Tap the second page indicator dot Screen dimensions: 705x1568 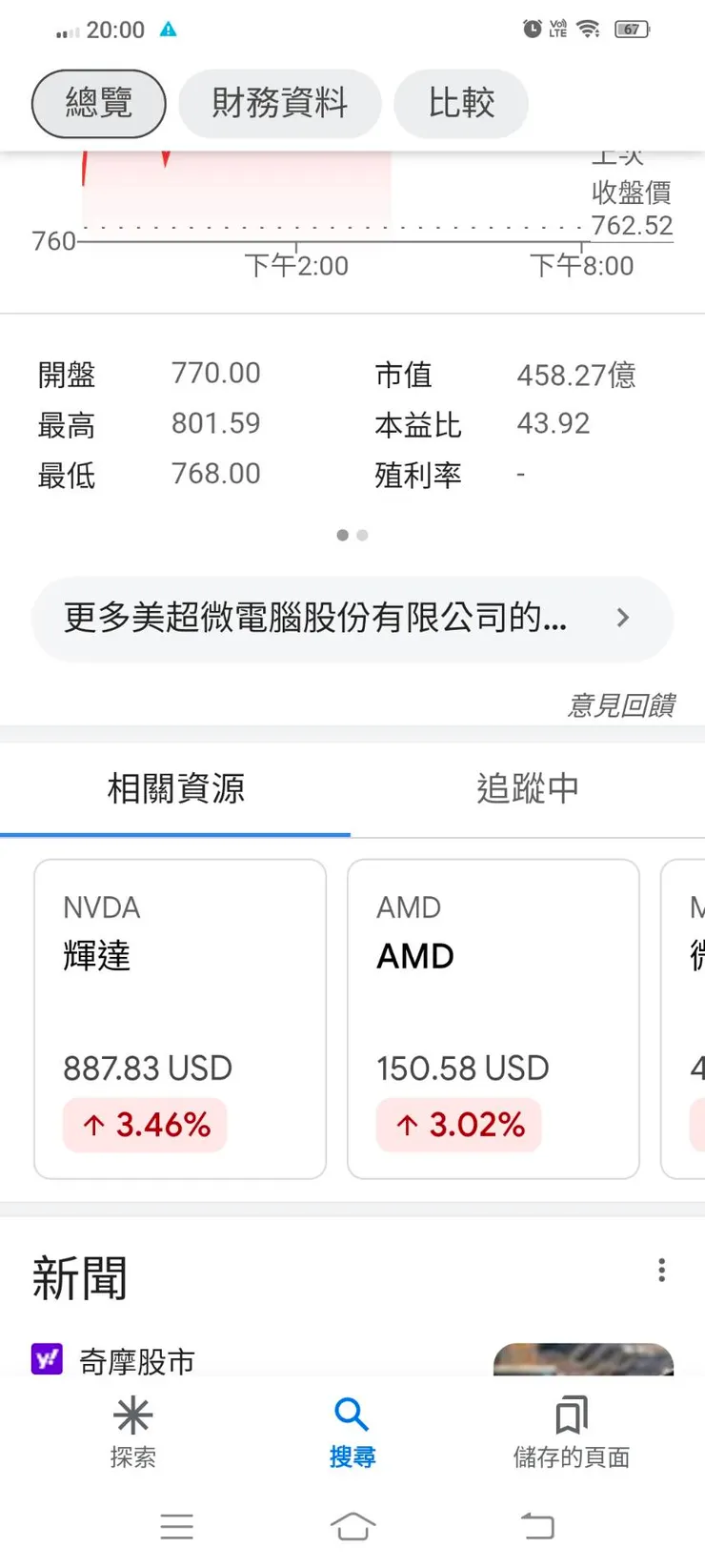[x=362, y=535]
